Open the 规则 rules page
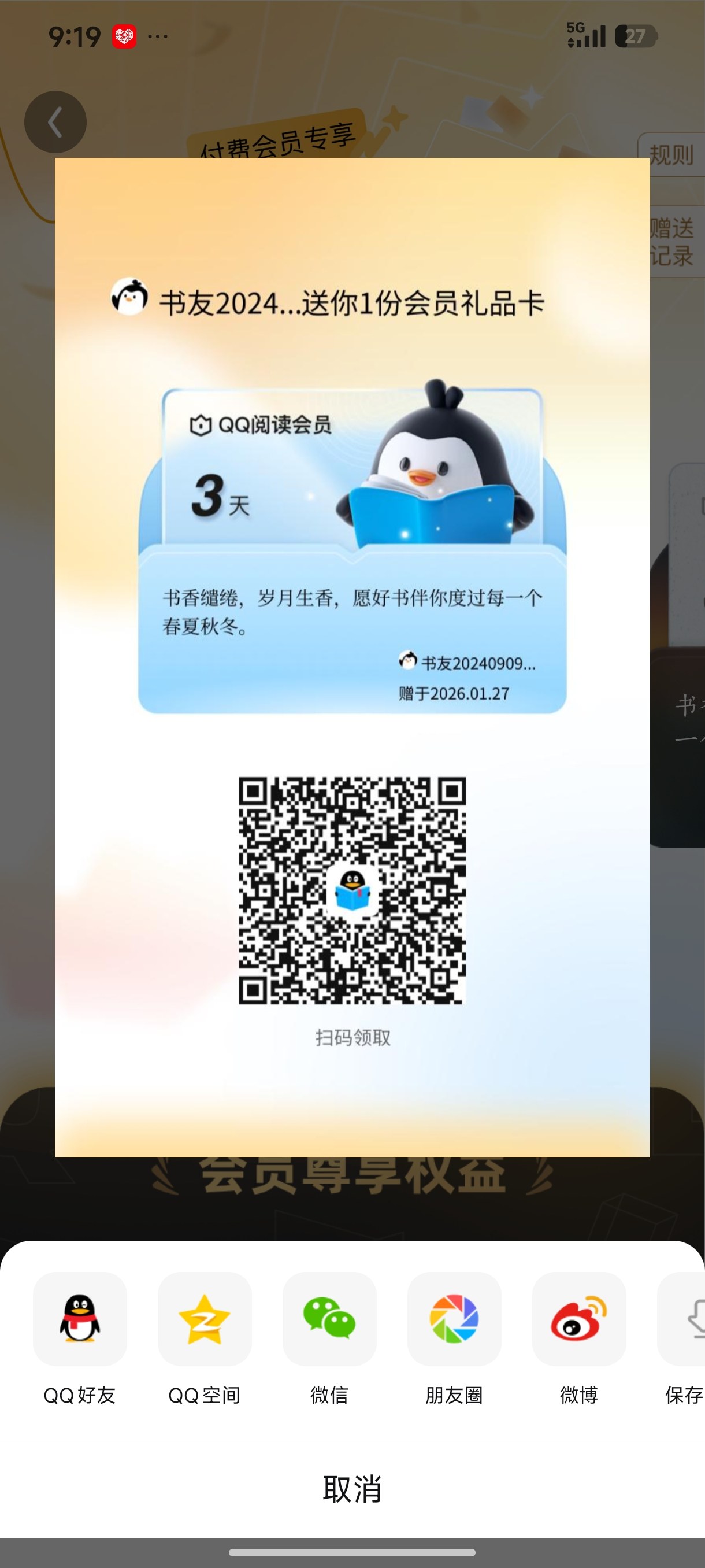This screenshot has height=1568, width=705. click(x=673, y=154)
